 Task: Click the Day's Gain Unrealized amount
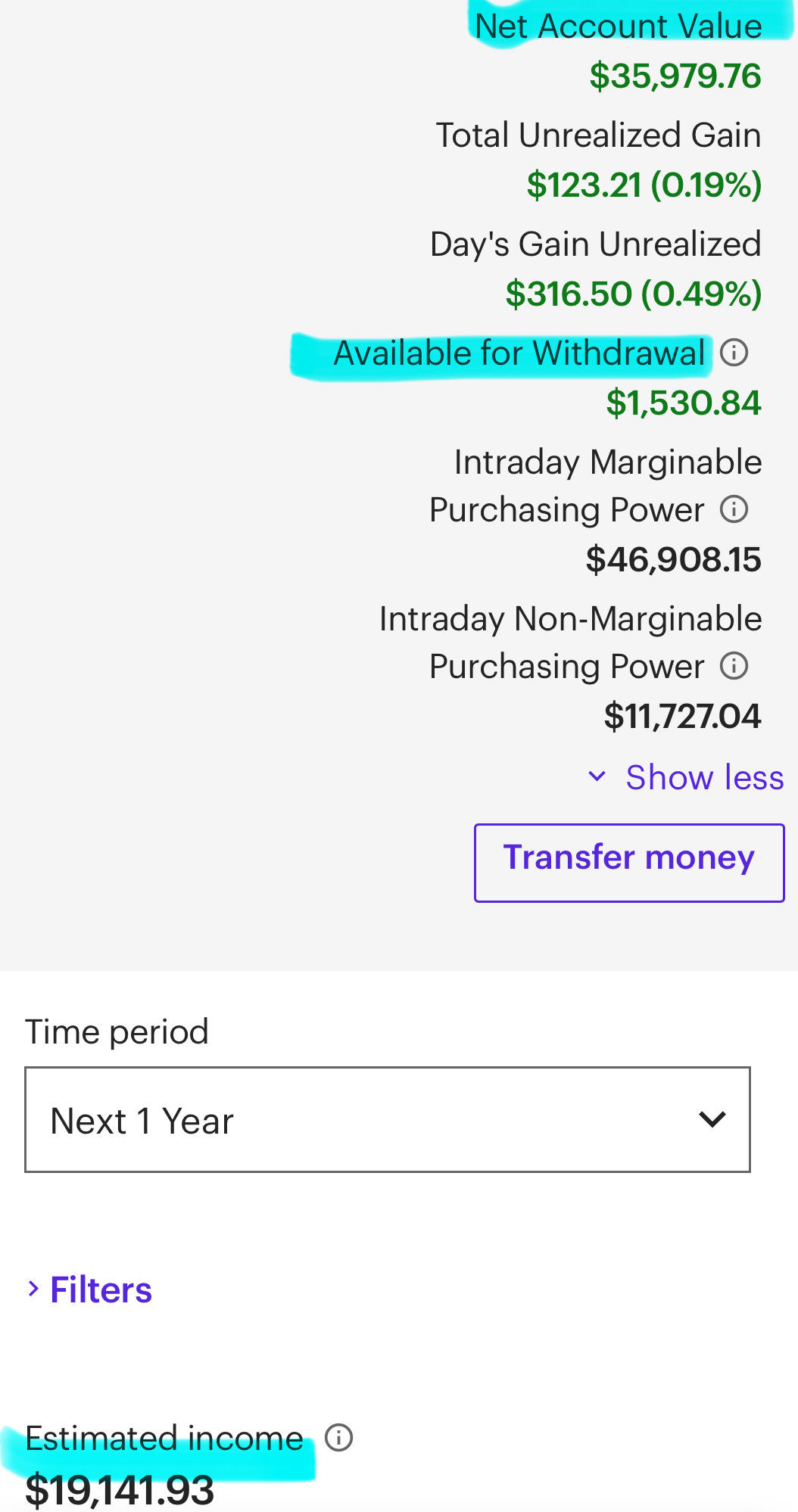[x=634, y=293]
